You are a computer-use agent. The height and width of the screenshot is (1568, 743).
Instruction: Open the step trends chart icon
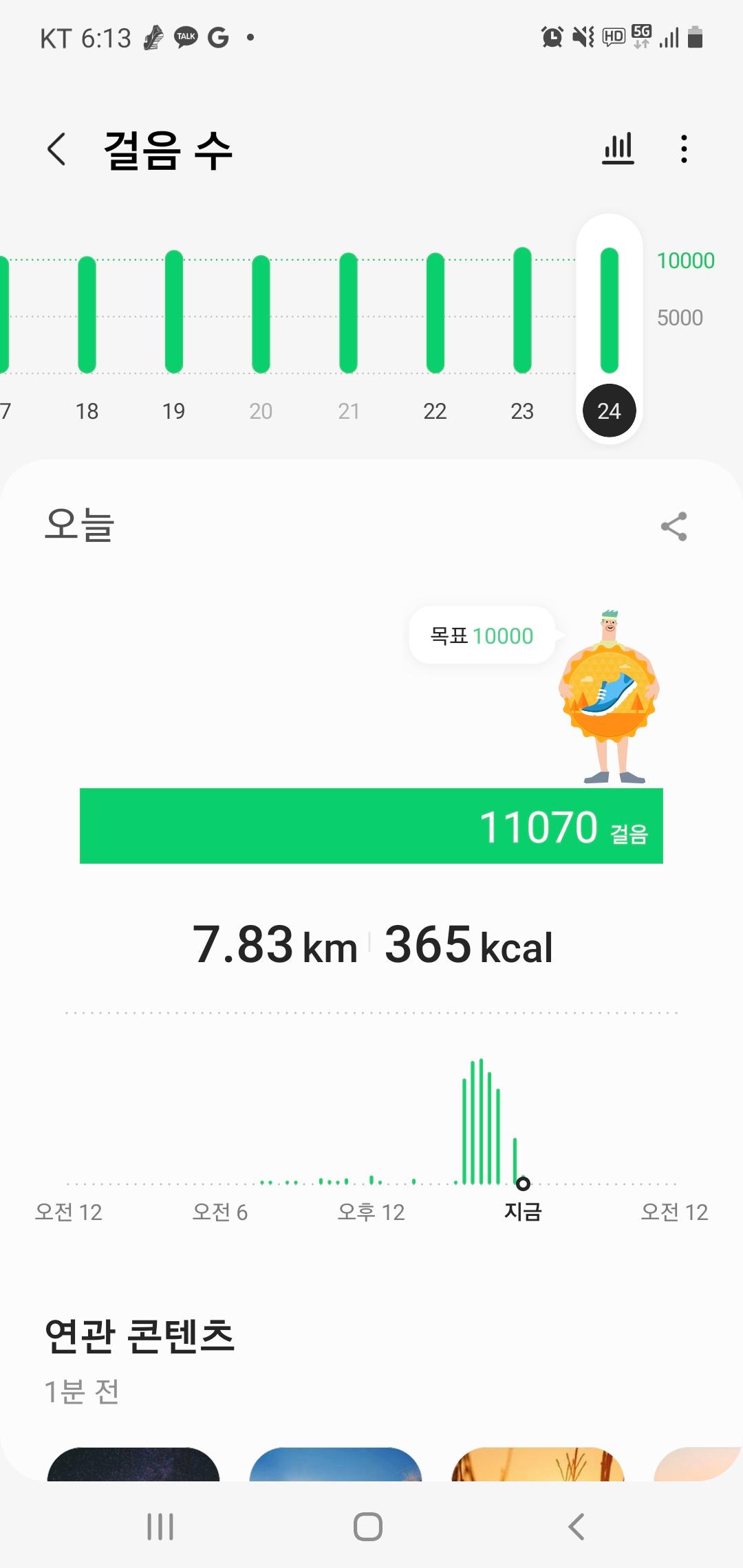[x=618, y=149]
